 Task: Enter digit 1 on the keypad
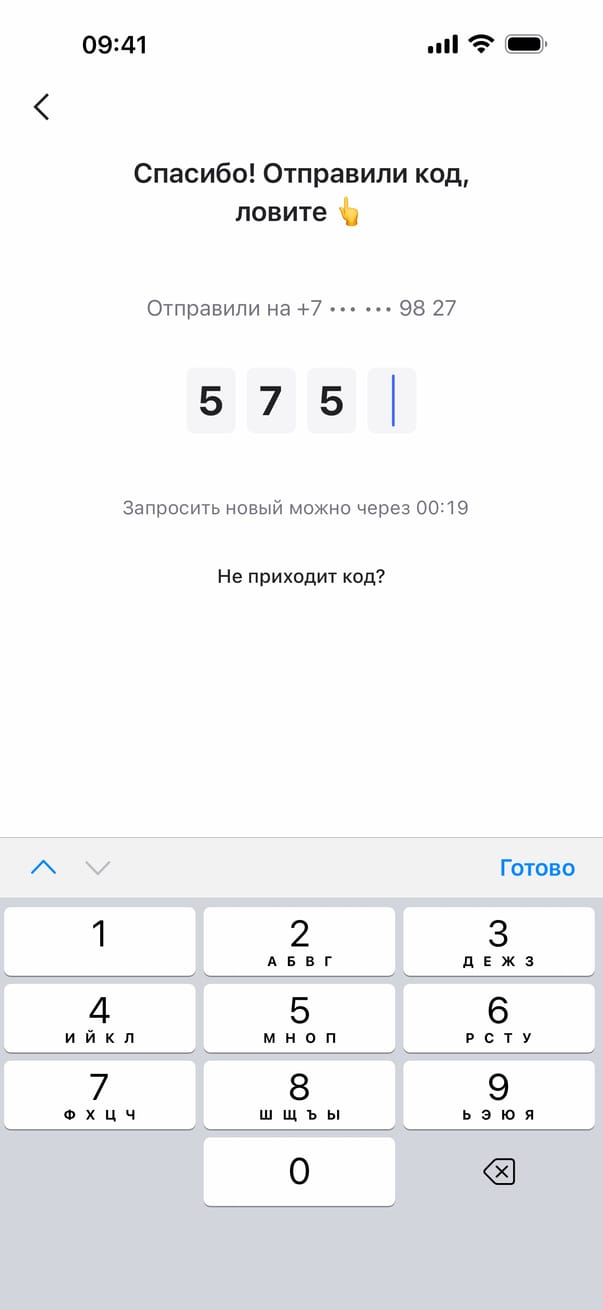(x=100, y=941)
